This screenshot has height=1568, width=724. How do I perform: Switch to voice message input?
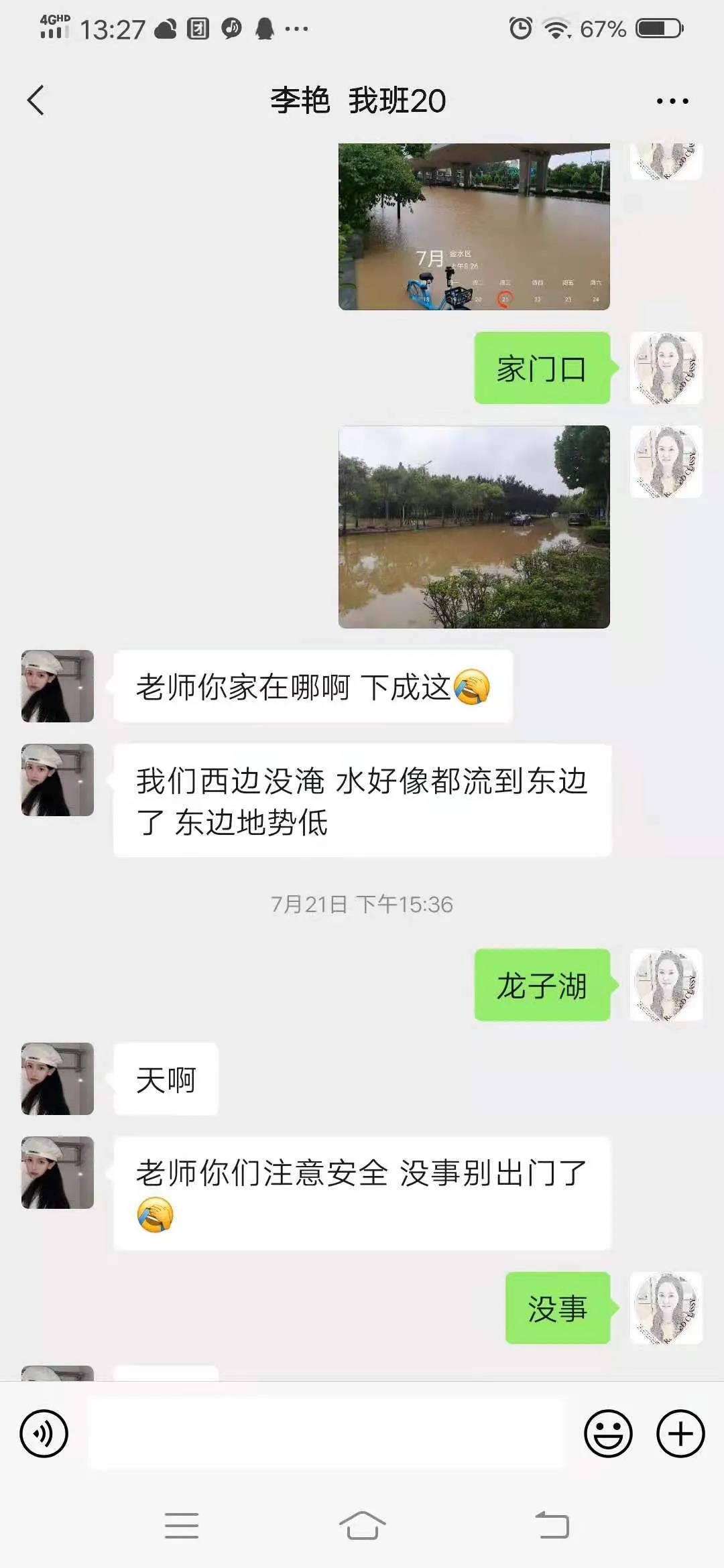click(x=44, y=1434)
